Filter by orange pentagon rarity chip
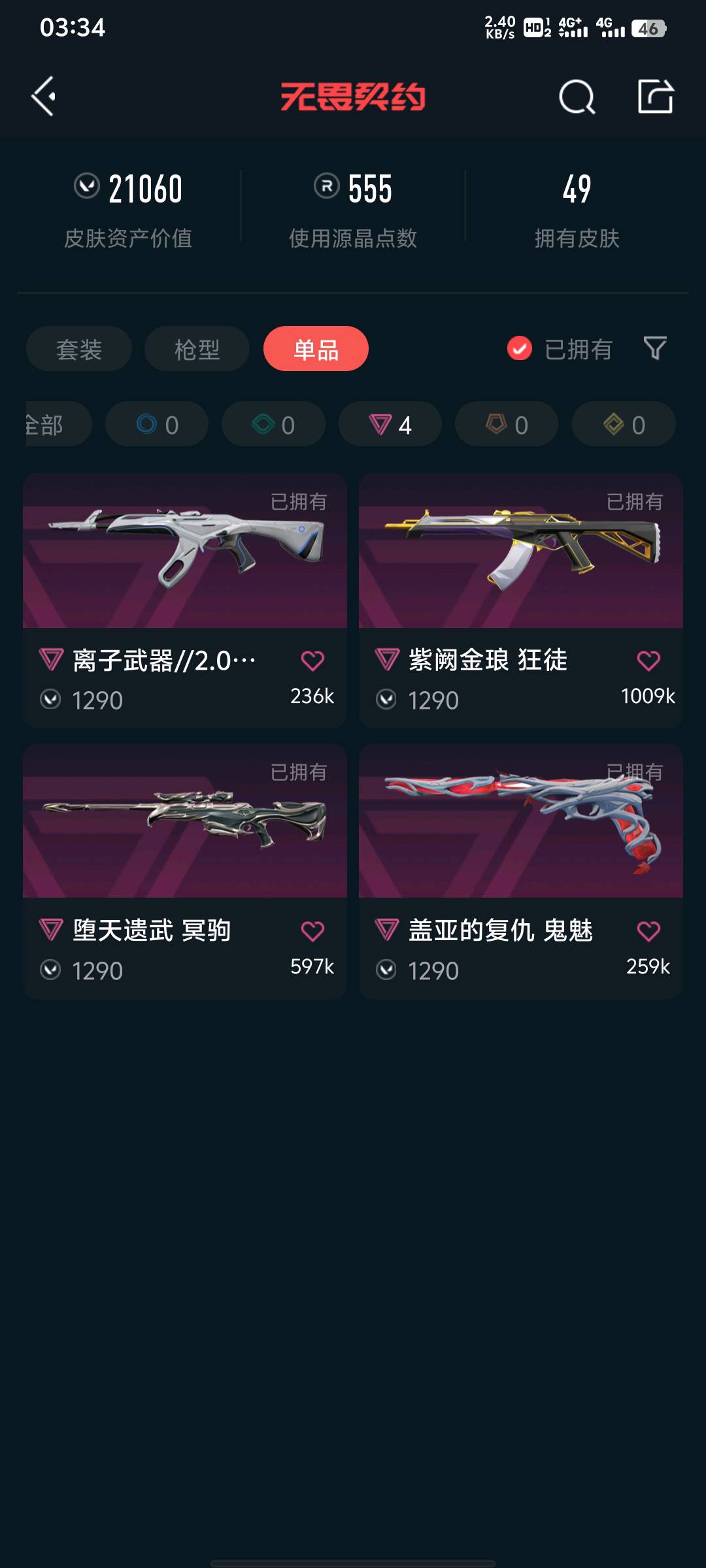Image resolution: width=706 pixels, height=1568 pixels. 507,425
